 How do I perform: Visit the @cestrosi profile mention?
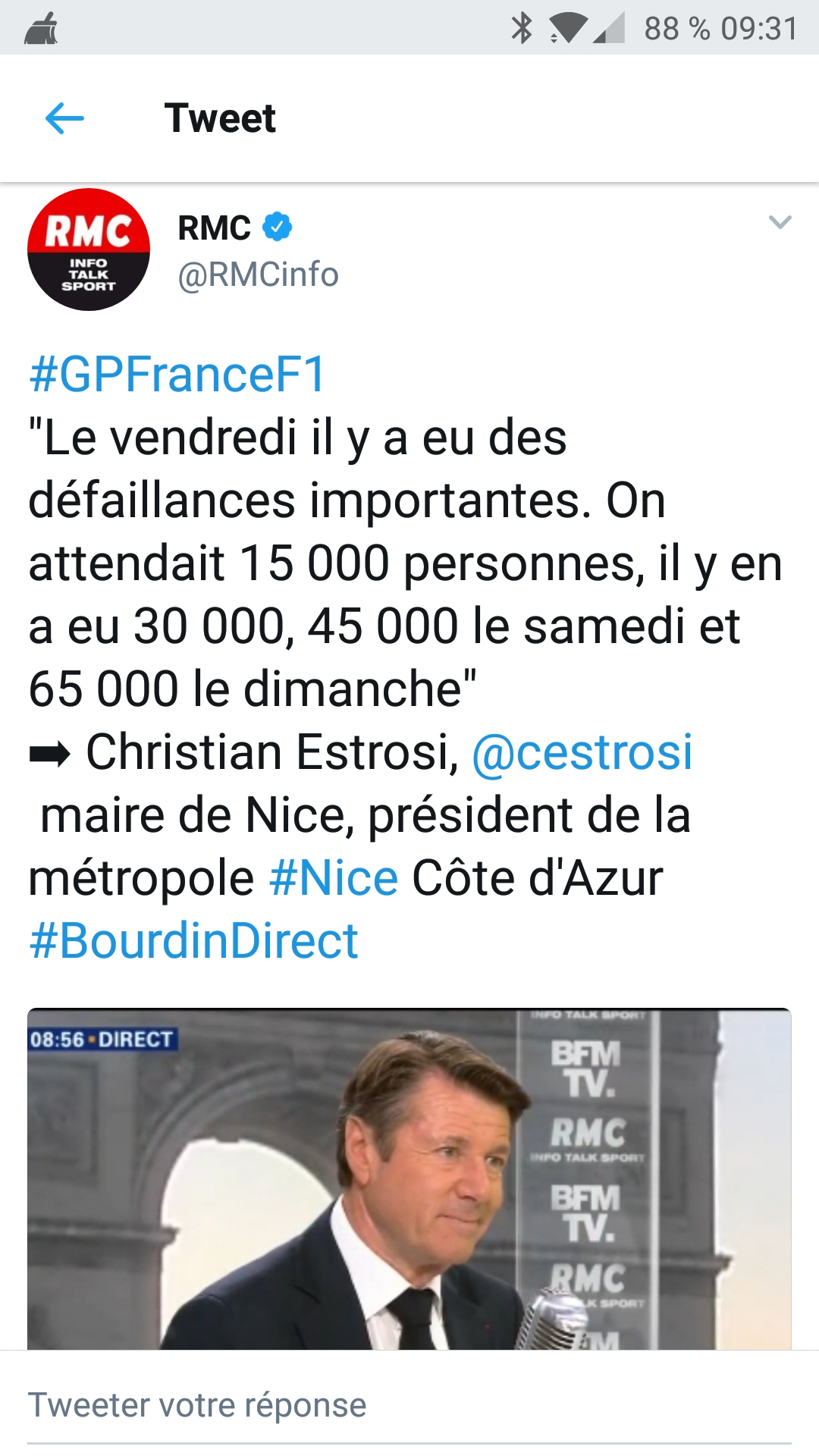582,752
